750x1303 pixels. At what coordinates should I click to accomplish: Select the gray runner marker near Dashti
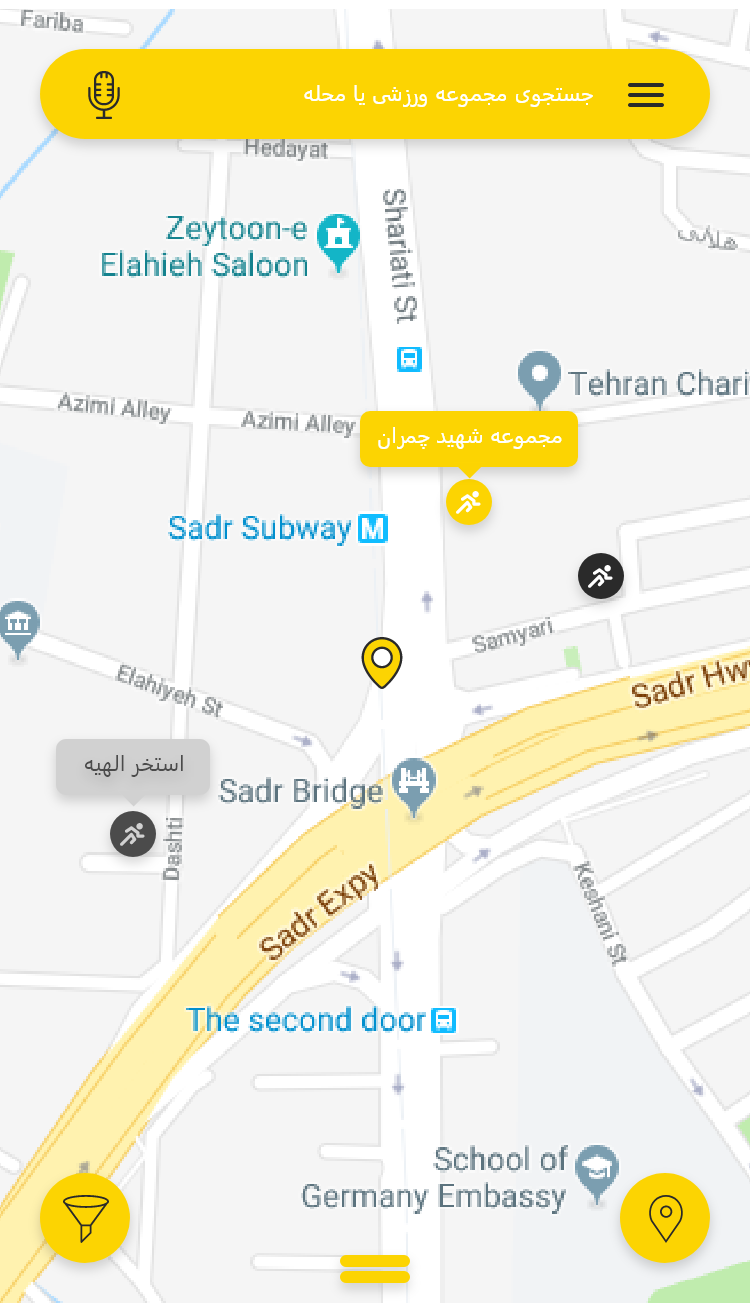point(133,834)
